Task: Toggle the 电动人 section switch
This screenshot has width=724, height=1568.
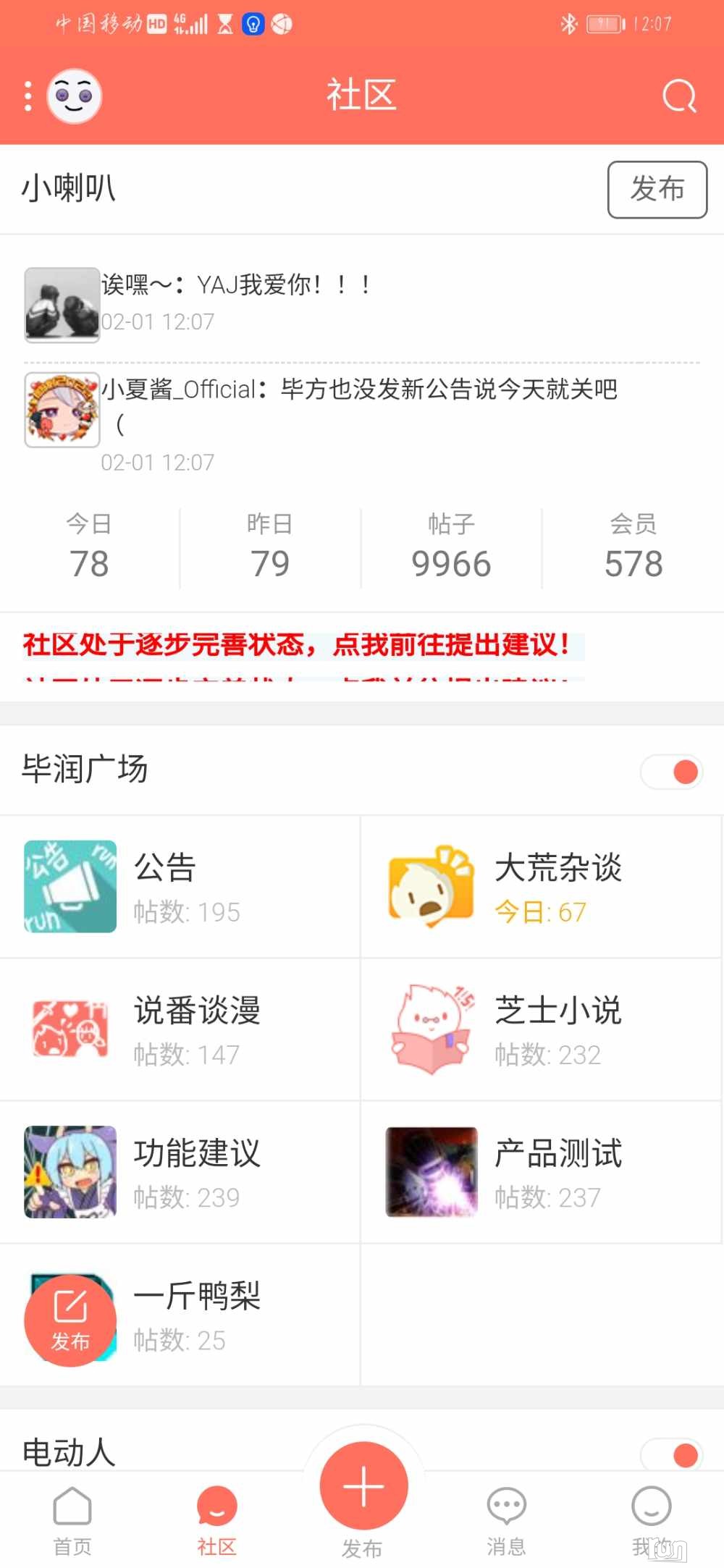Action: click(672, 1454)
